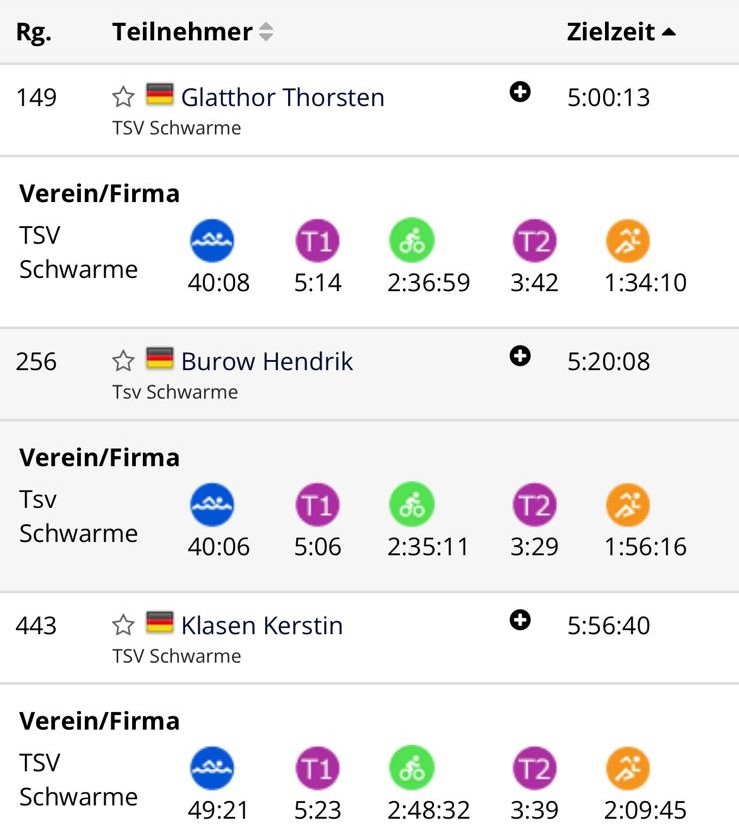Toggle details via plus icon for Burow Hendrik
Viewport: 739px width, 839px height.
pos(520,357)
